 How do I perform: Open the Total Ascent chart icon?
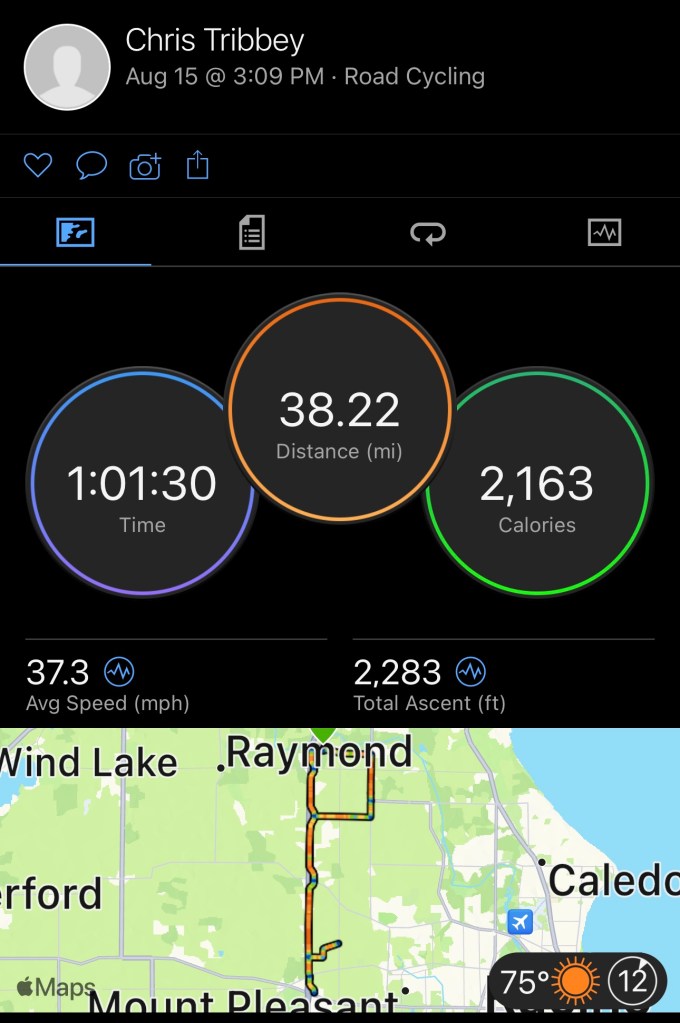(x=471, y=671)
